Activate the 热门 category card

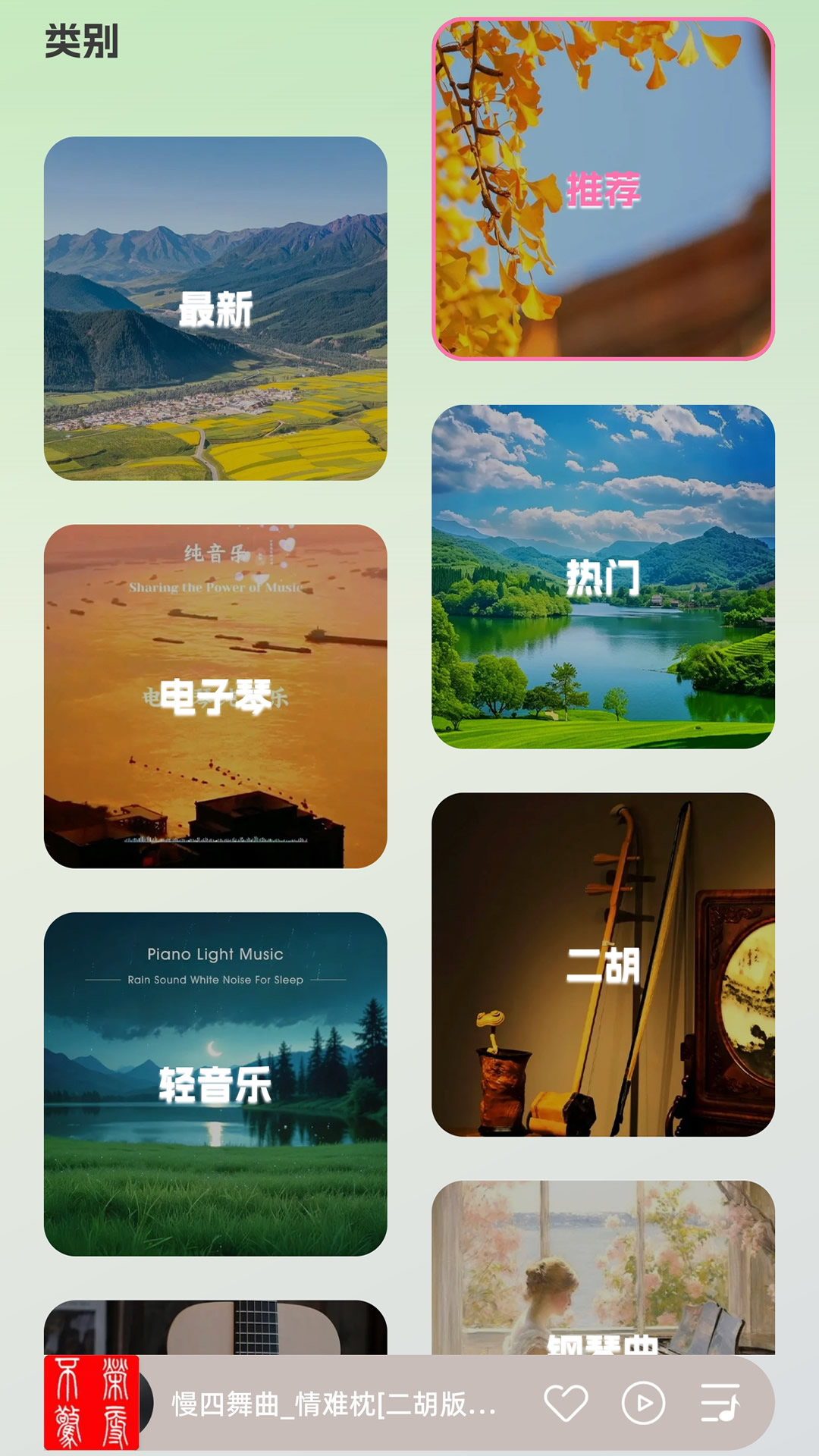603,576
